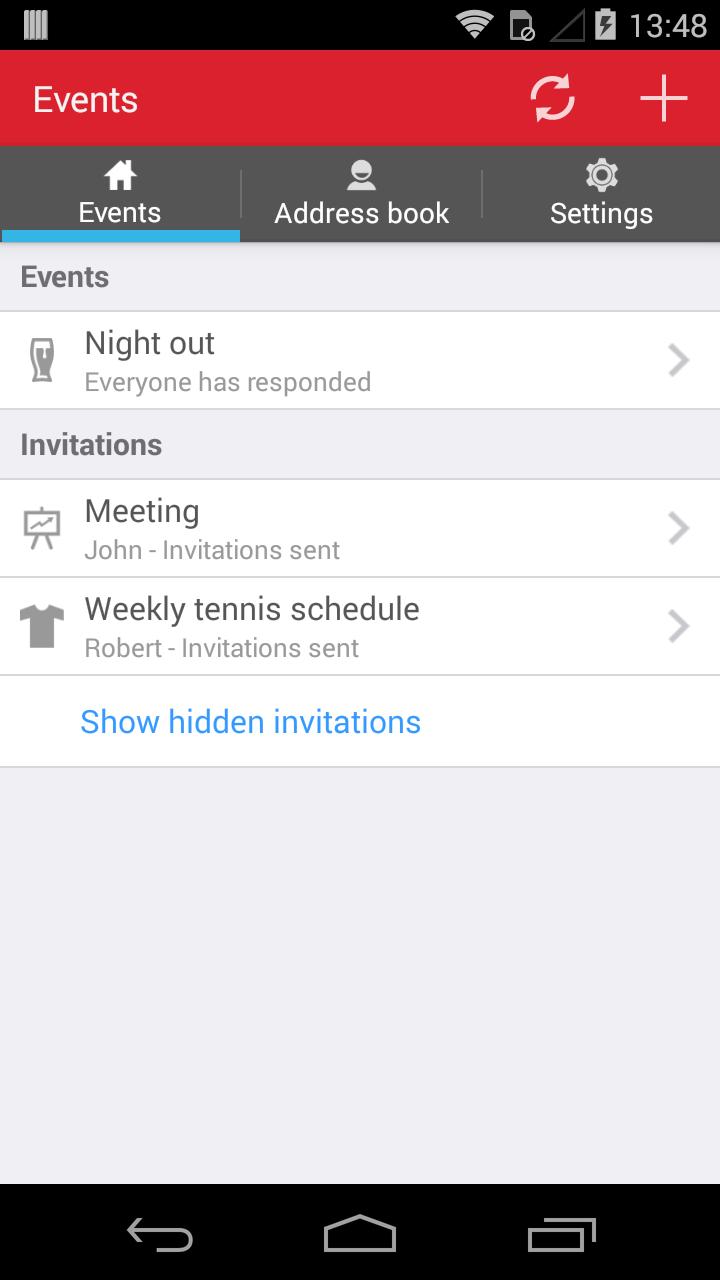The height and width of the screenshot is (1280, 720).
Task: Select the Events tab
Action: [120, 194]
